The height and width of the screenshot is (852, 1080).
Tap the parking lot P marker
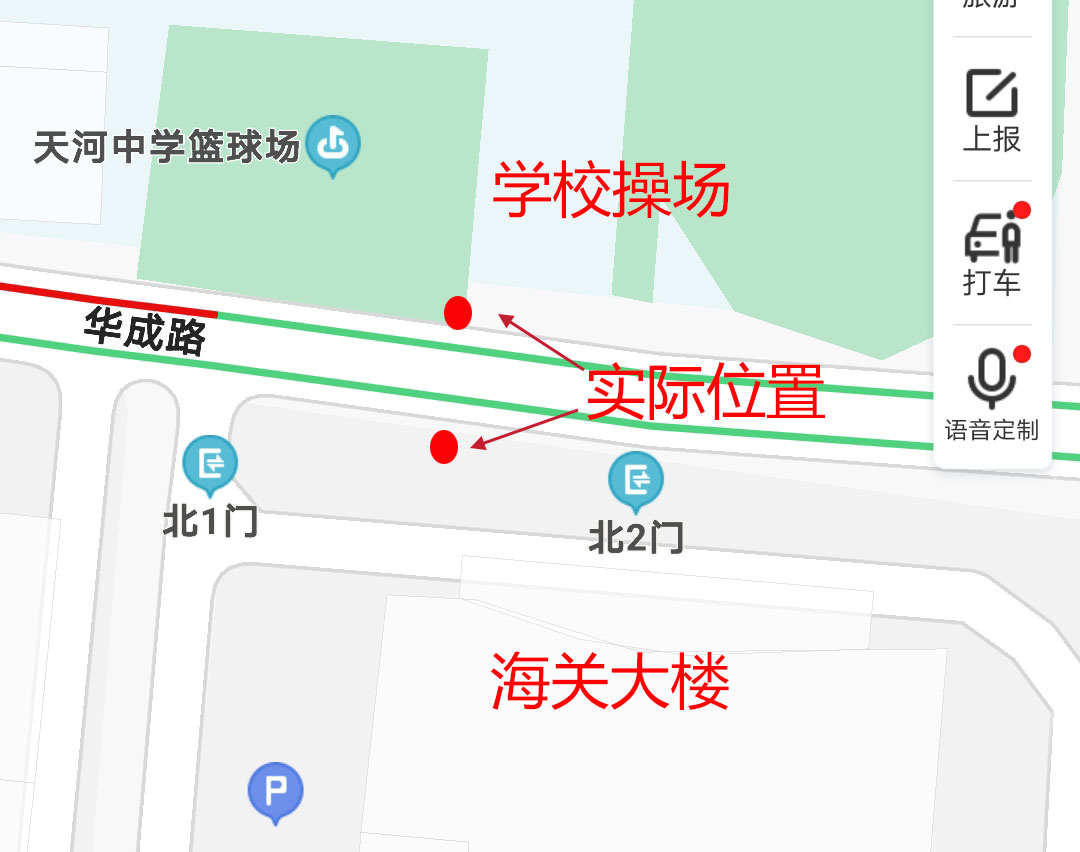pos(275,791)
